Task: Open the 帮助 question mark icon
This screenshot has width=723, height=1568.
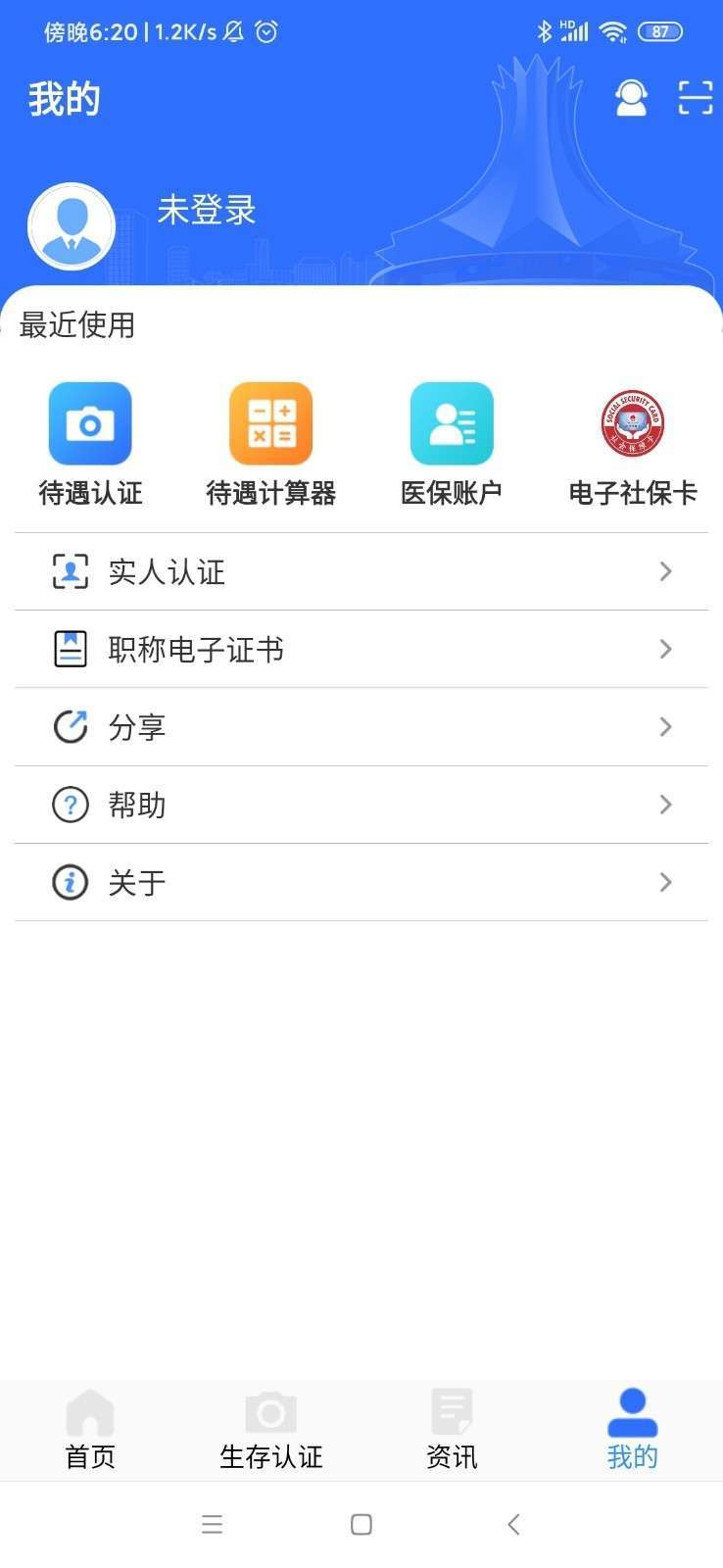Action: point(70,805)
